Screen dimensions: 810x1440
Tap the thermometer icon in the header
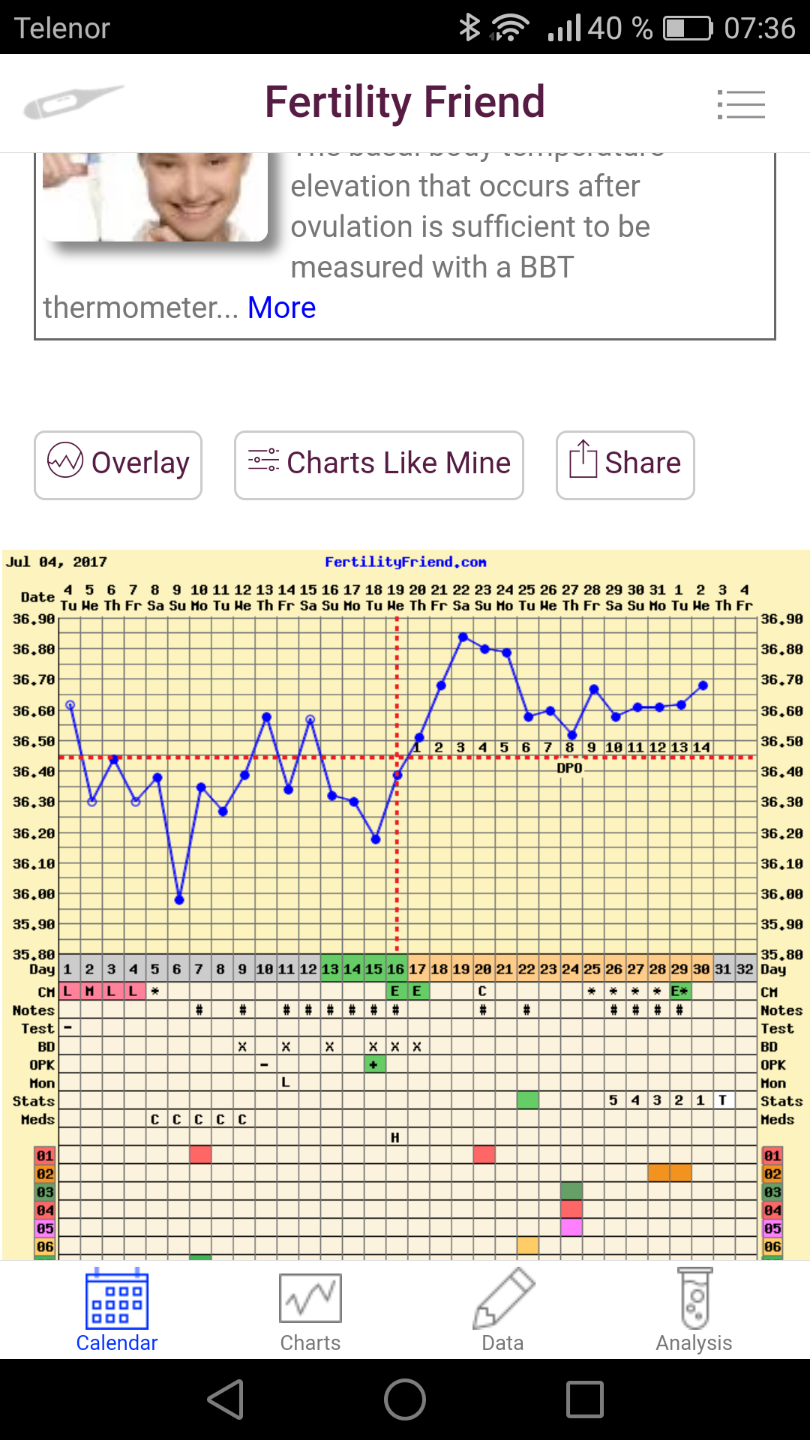72,104
